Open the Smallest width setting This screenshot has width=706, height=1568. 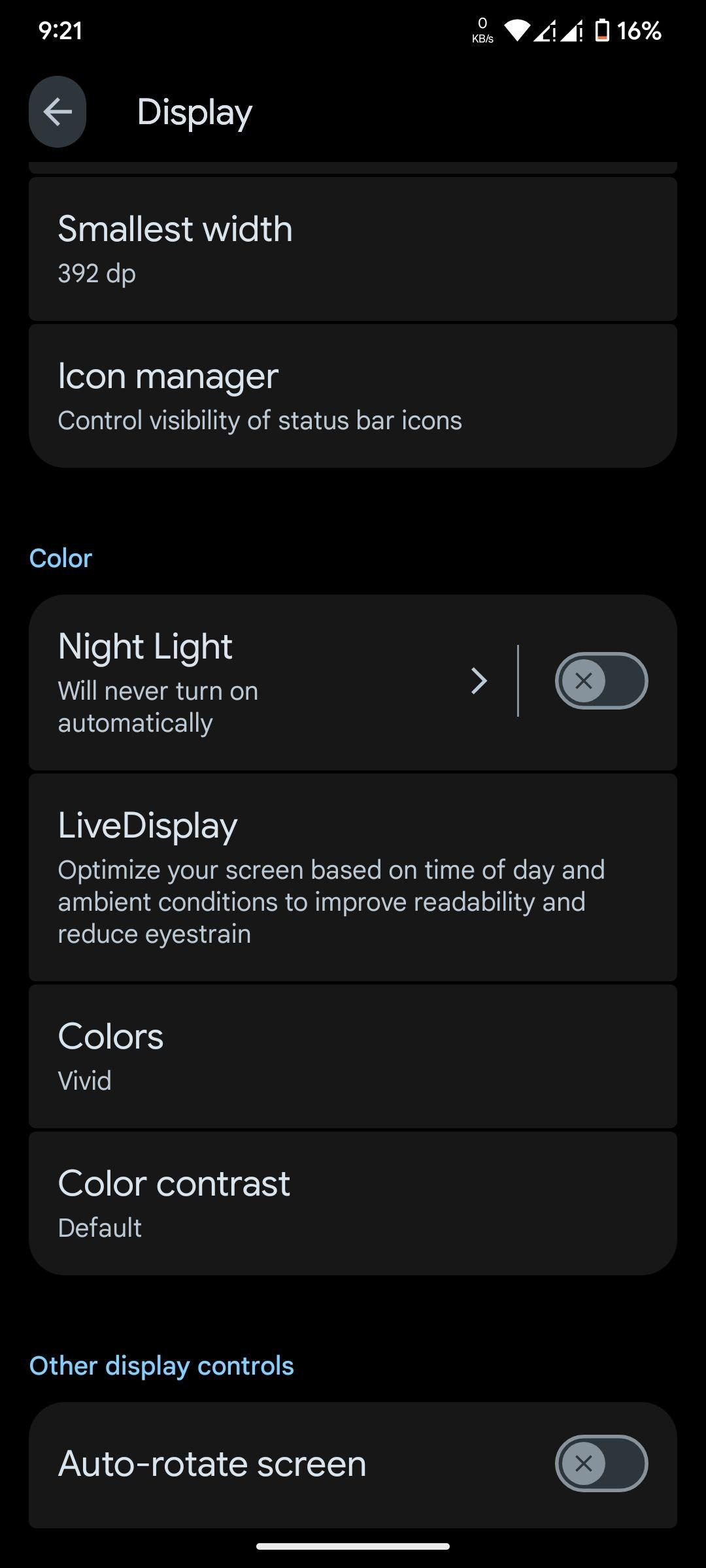(x=353, y=249)
